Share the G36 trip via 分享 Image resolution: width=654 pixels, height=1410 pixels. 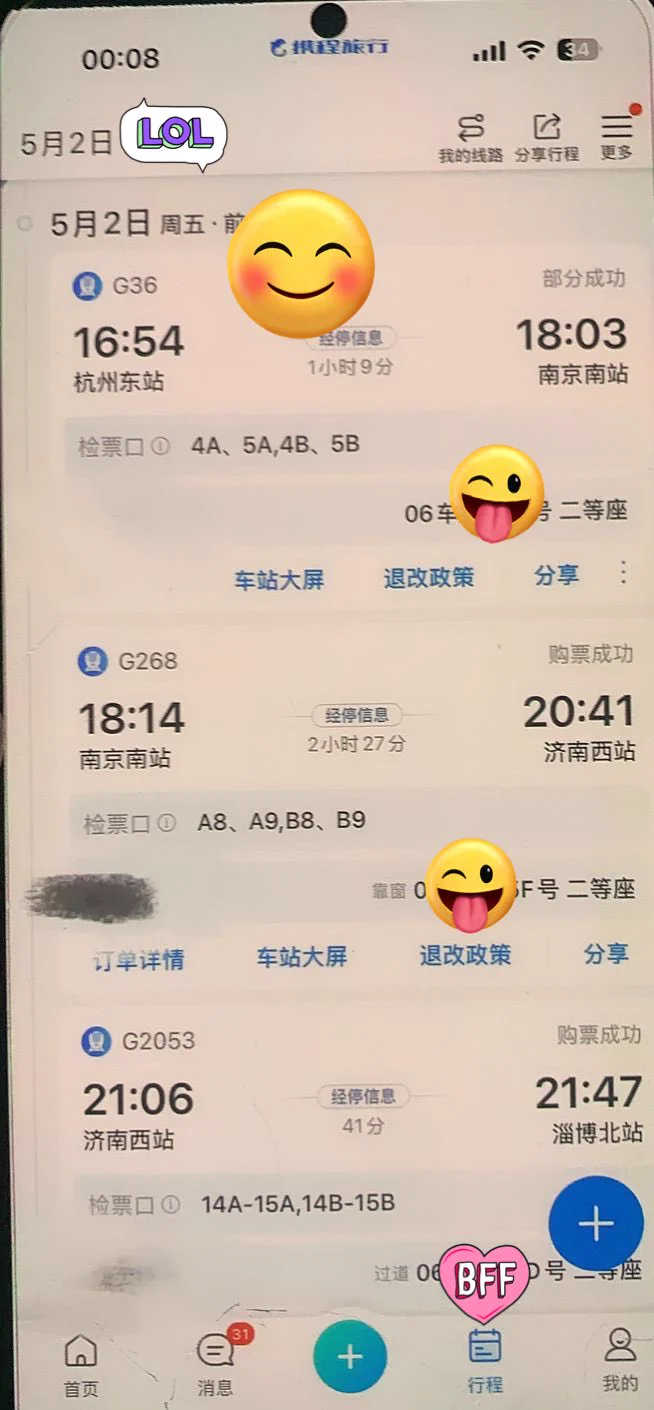(x=556, y=575)
